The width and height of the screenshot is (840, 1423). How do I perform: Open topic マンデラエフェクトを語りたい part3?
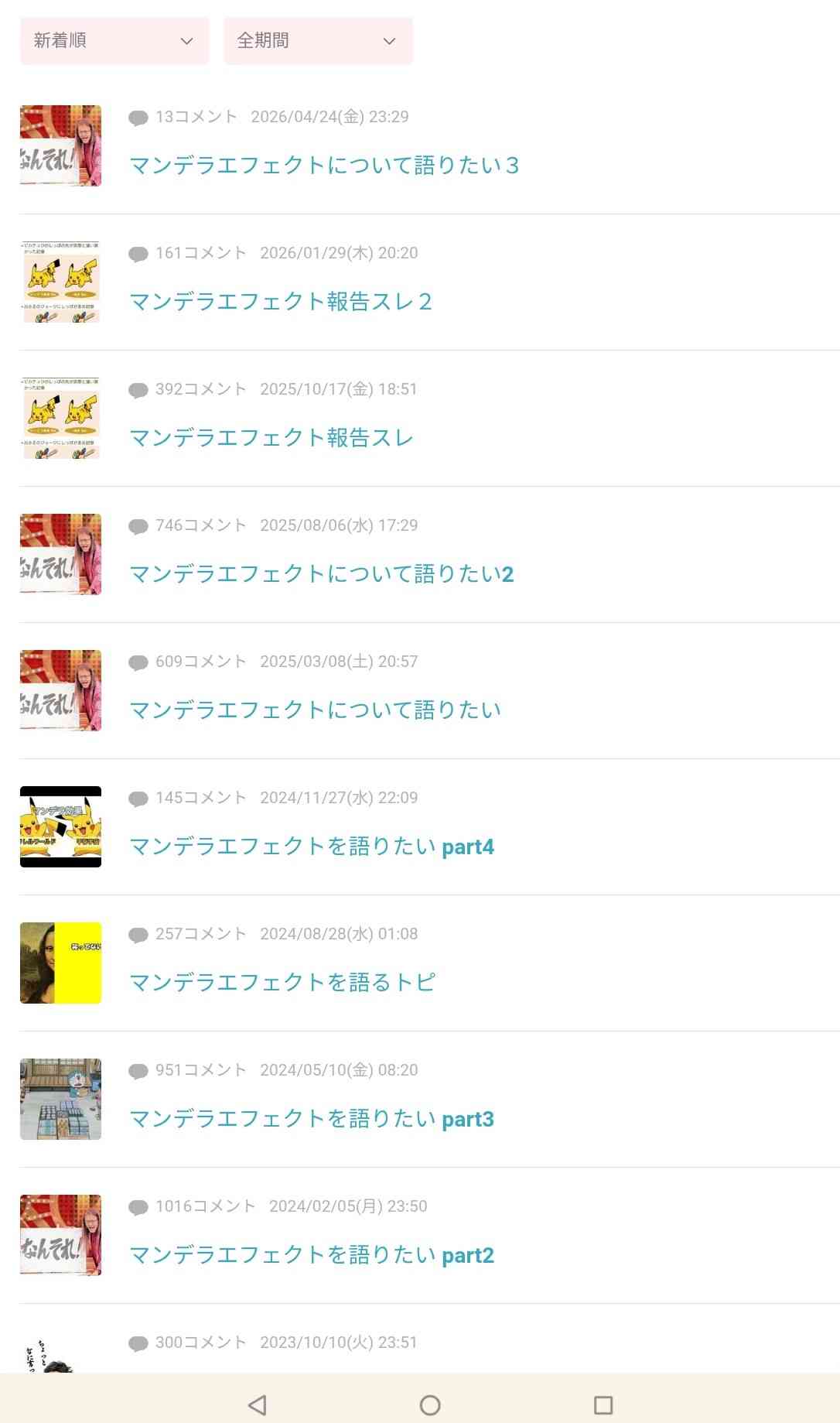click(x=312, y=1119)
